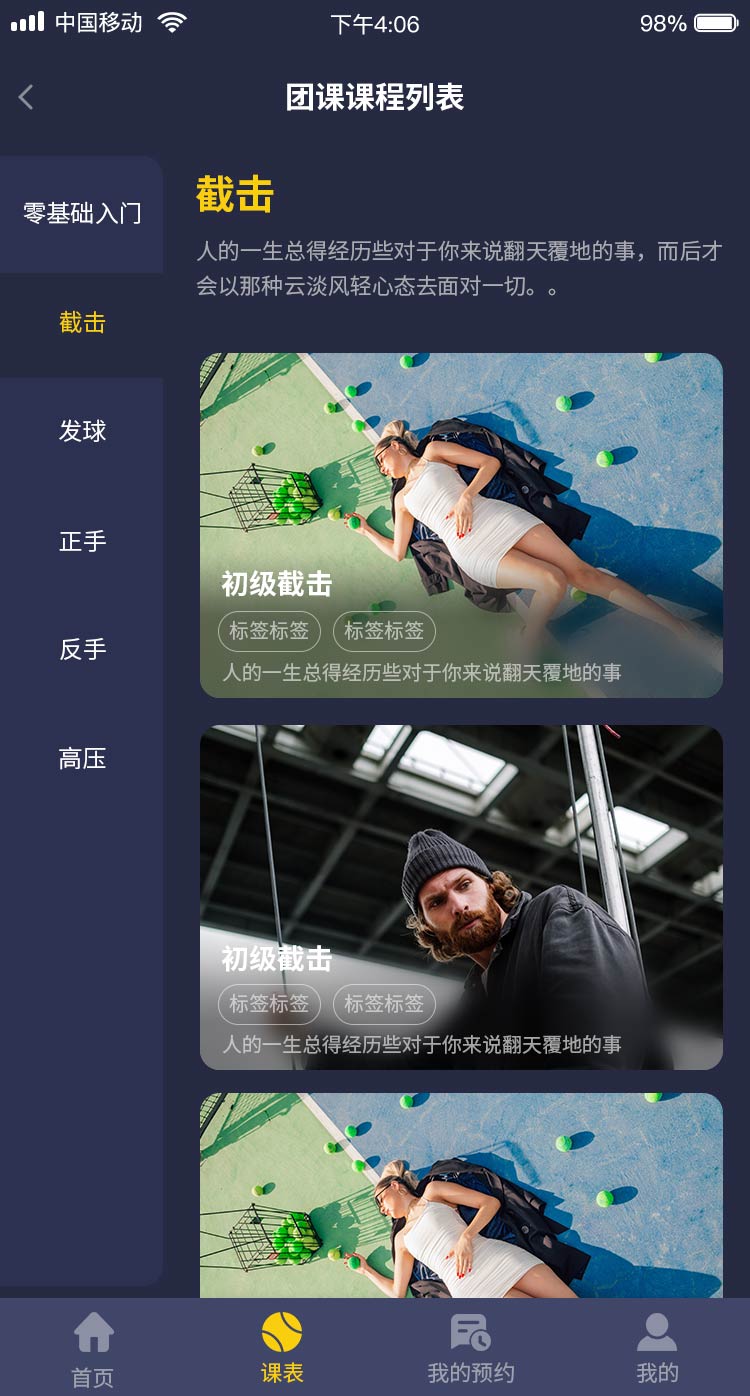Go back from 团课课程列表 page
The height and width of the screenshot is (1396, 750).
(27, 97)
